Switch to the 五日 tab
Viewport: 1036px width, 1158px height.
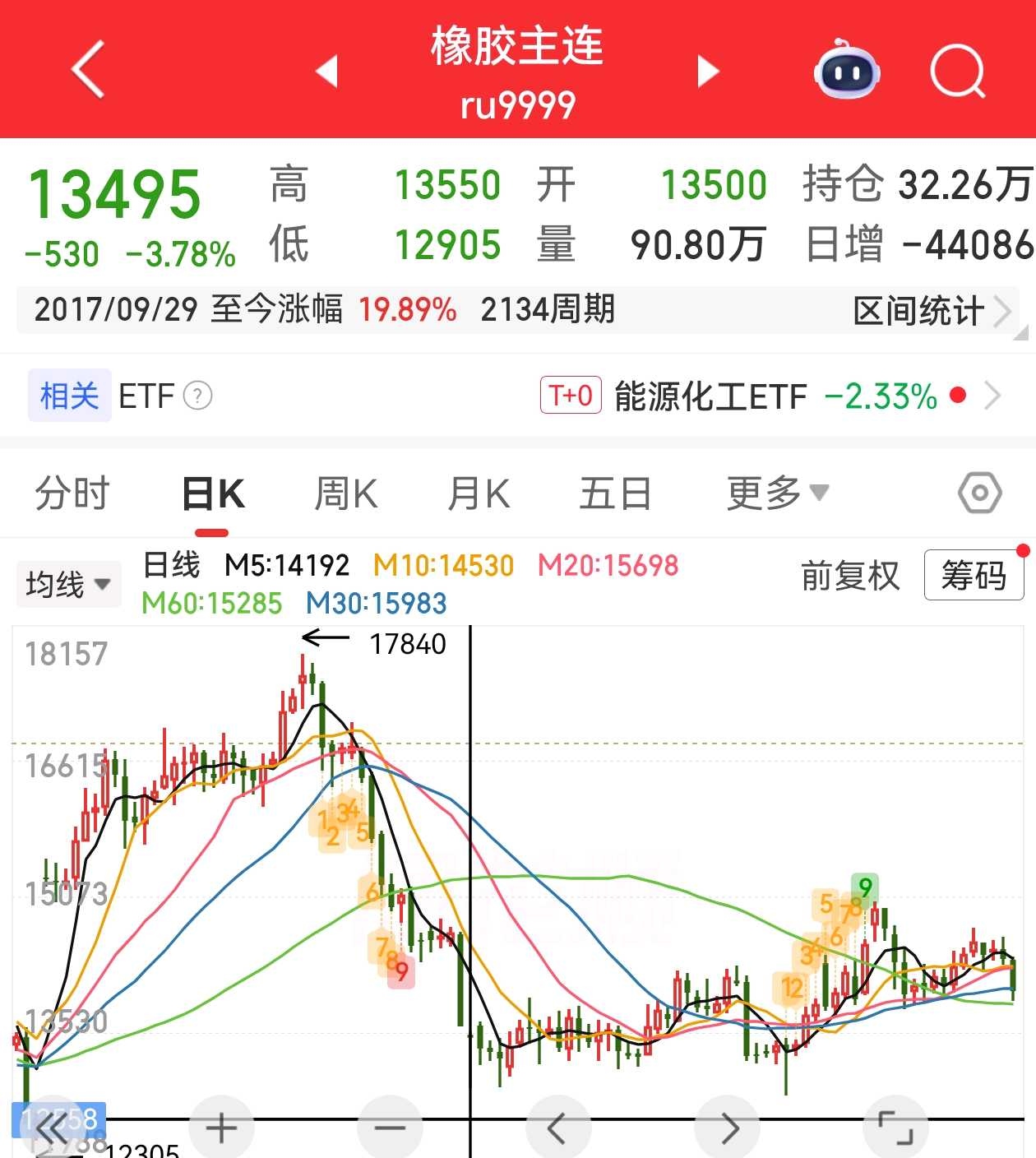[x=615, y=493]
